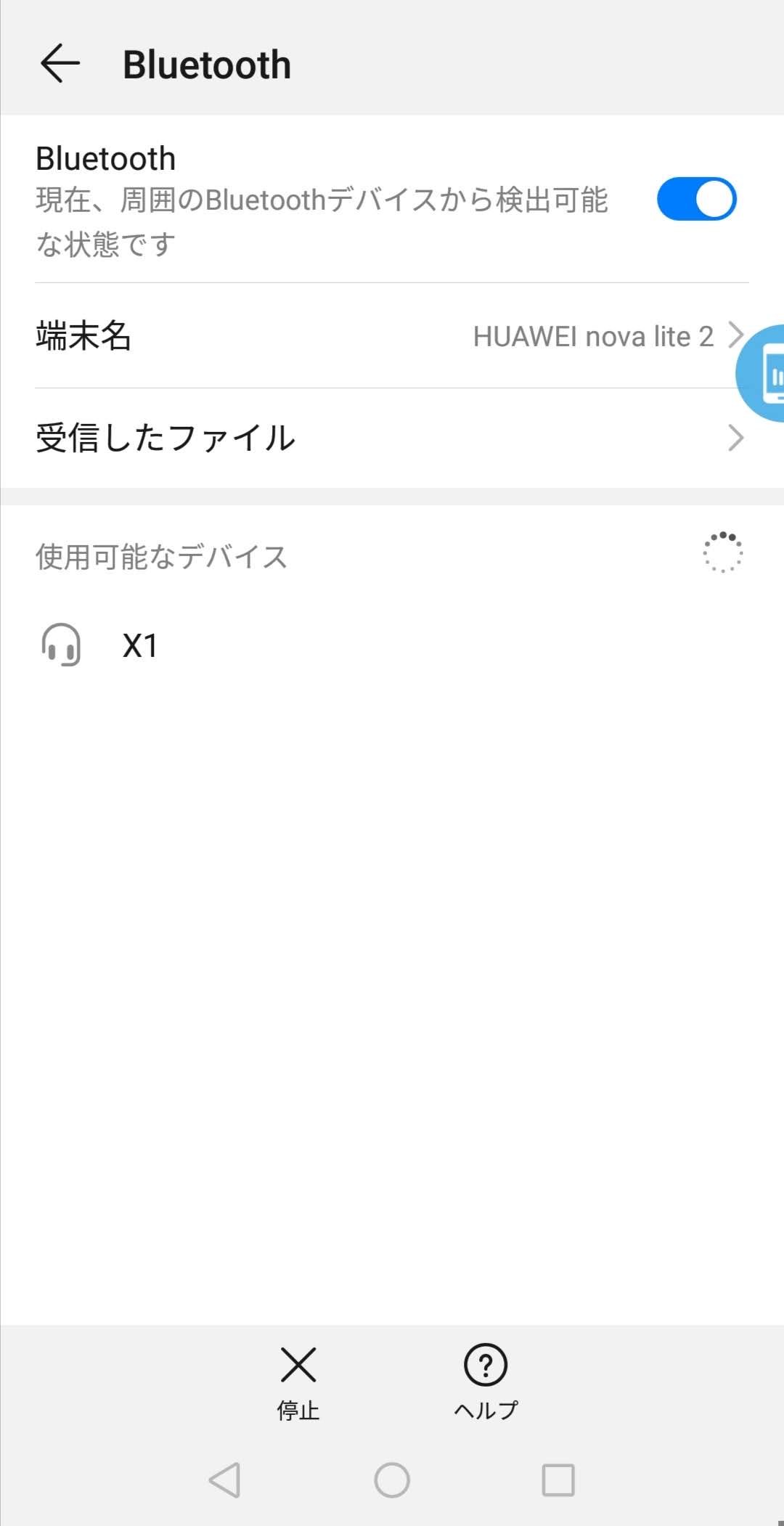This screenshot has width=784, height=1526.
Task: Go back using the top arrow
Action: pos(60,64)
